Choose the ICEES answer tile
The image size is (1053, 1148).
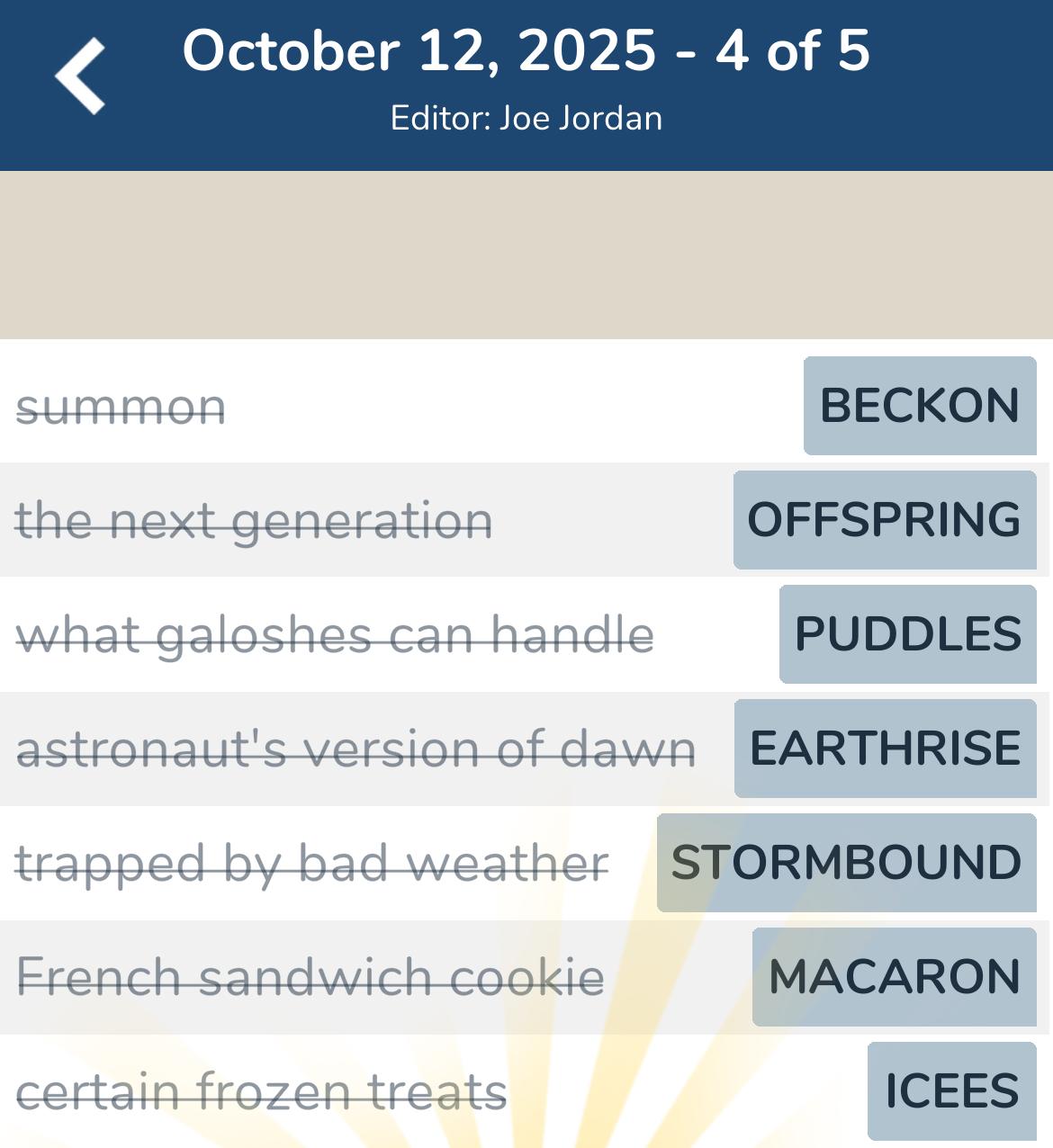pyautogui.click(x=951, y=1091)
